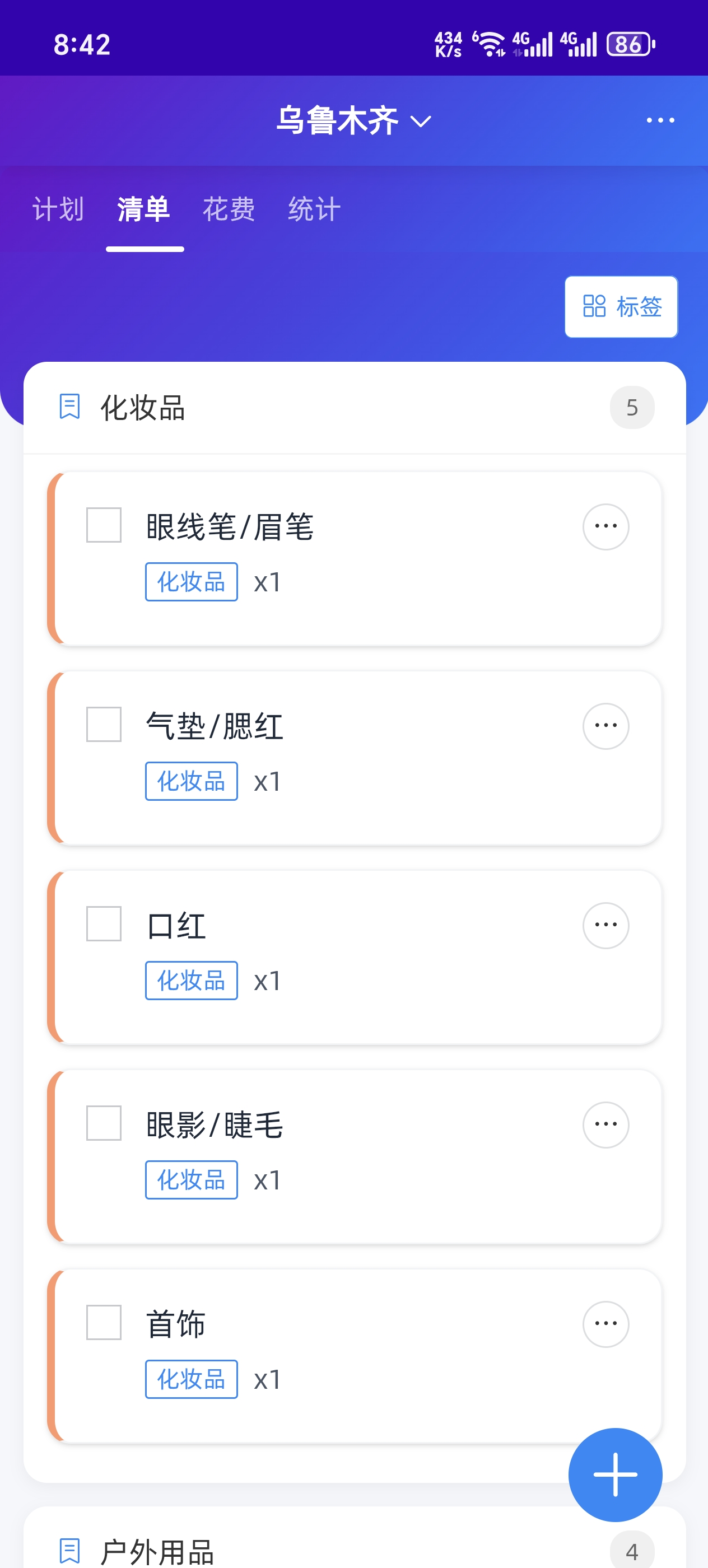Open more options for 眼线笔/眉笔
Screen dimensions: 708x1568
pos(605,526)
